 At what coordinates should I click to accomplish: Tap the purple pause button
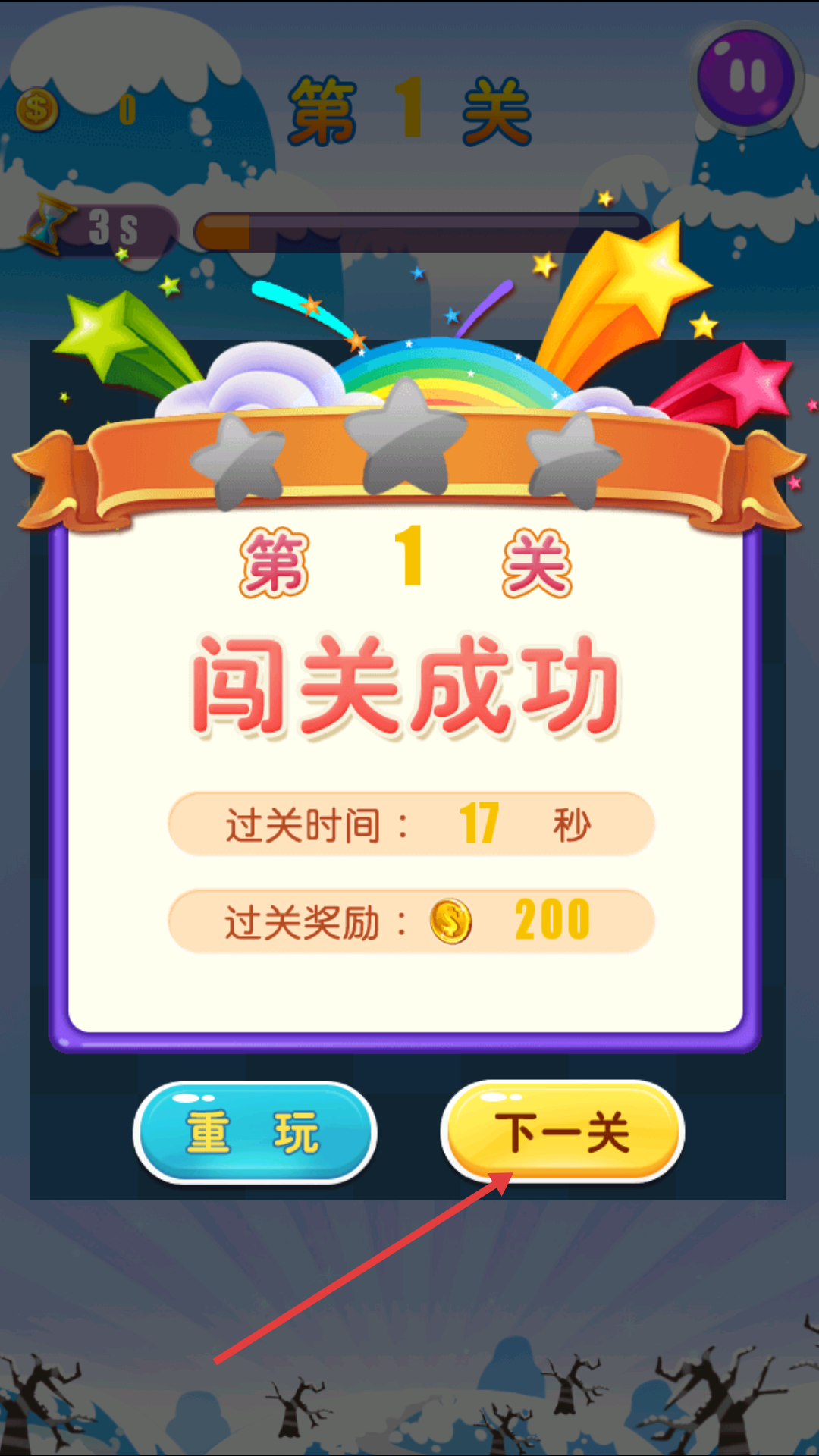coord(746,77)
